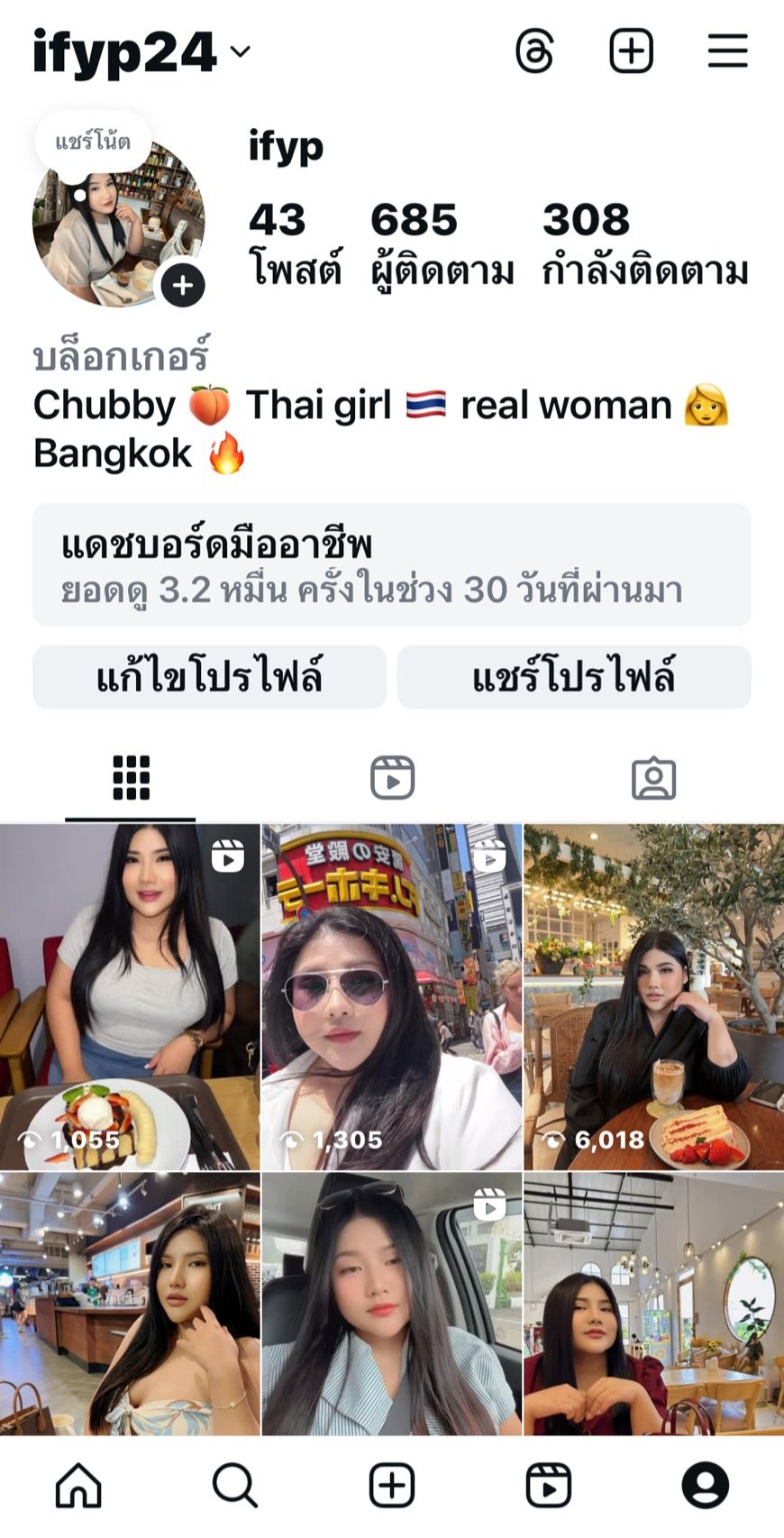Open Threads from the top bar
This screenshot has height=1538, width=784.
pos(534,51)
